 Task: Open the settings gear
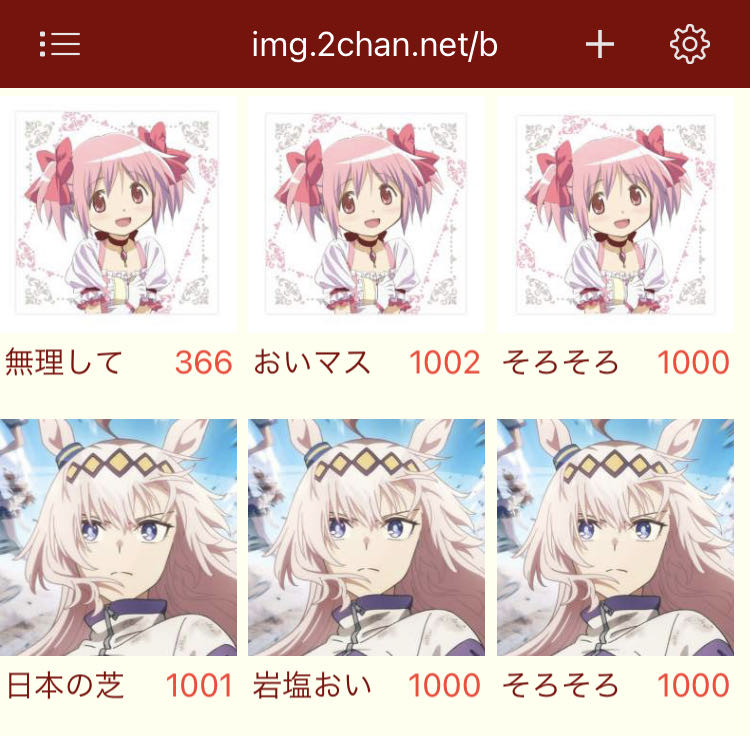coord(689,44)
